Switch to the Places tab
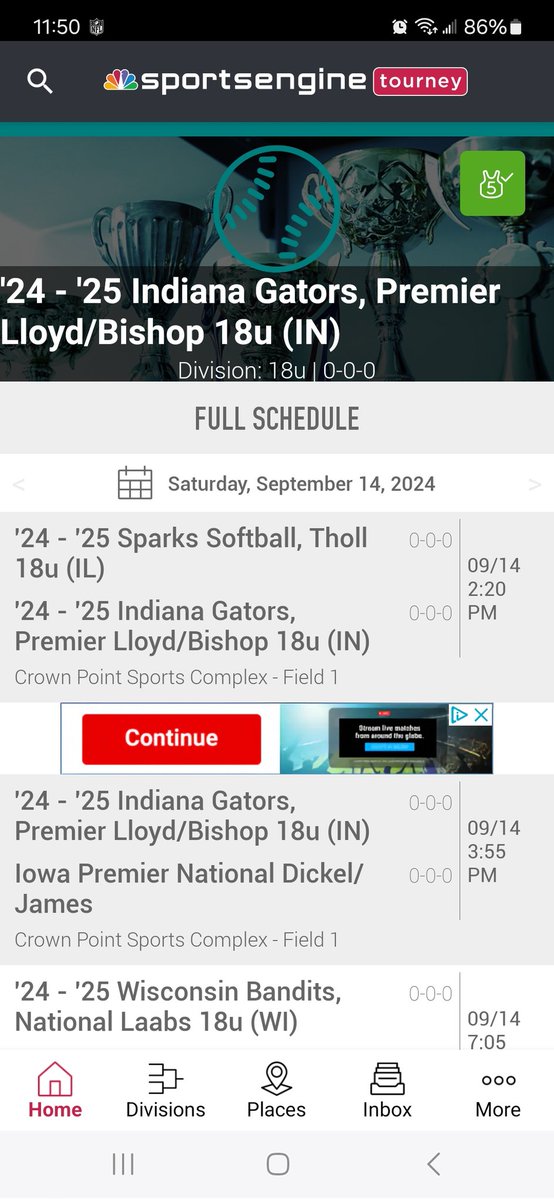 (x=276, y=1090)
